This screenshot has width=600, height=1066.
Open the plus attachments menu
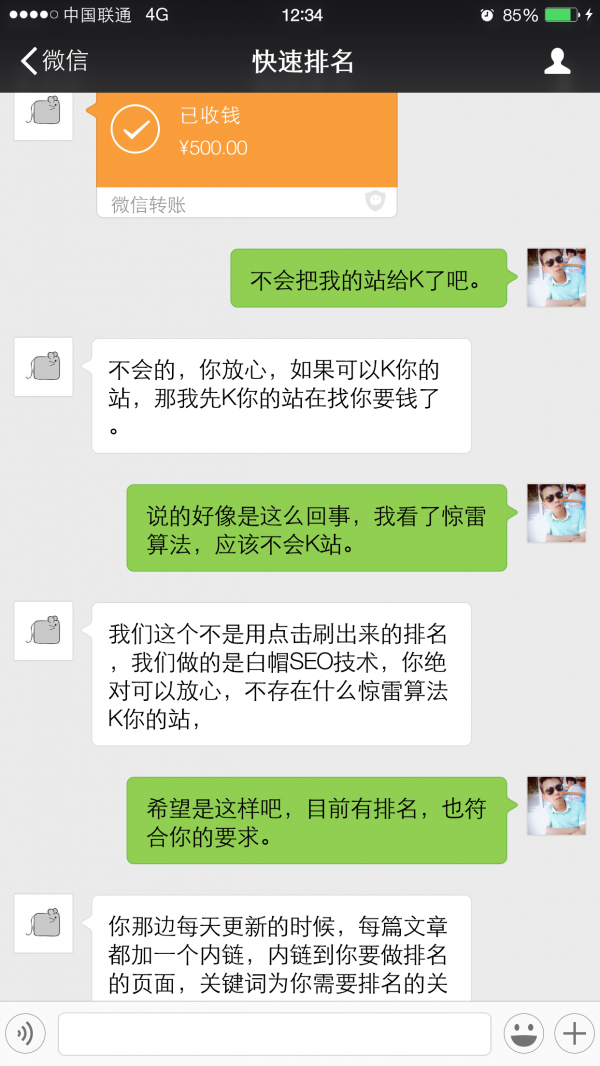[x=574, y=1034]
